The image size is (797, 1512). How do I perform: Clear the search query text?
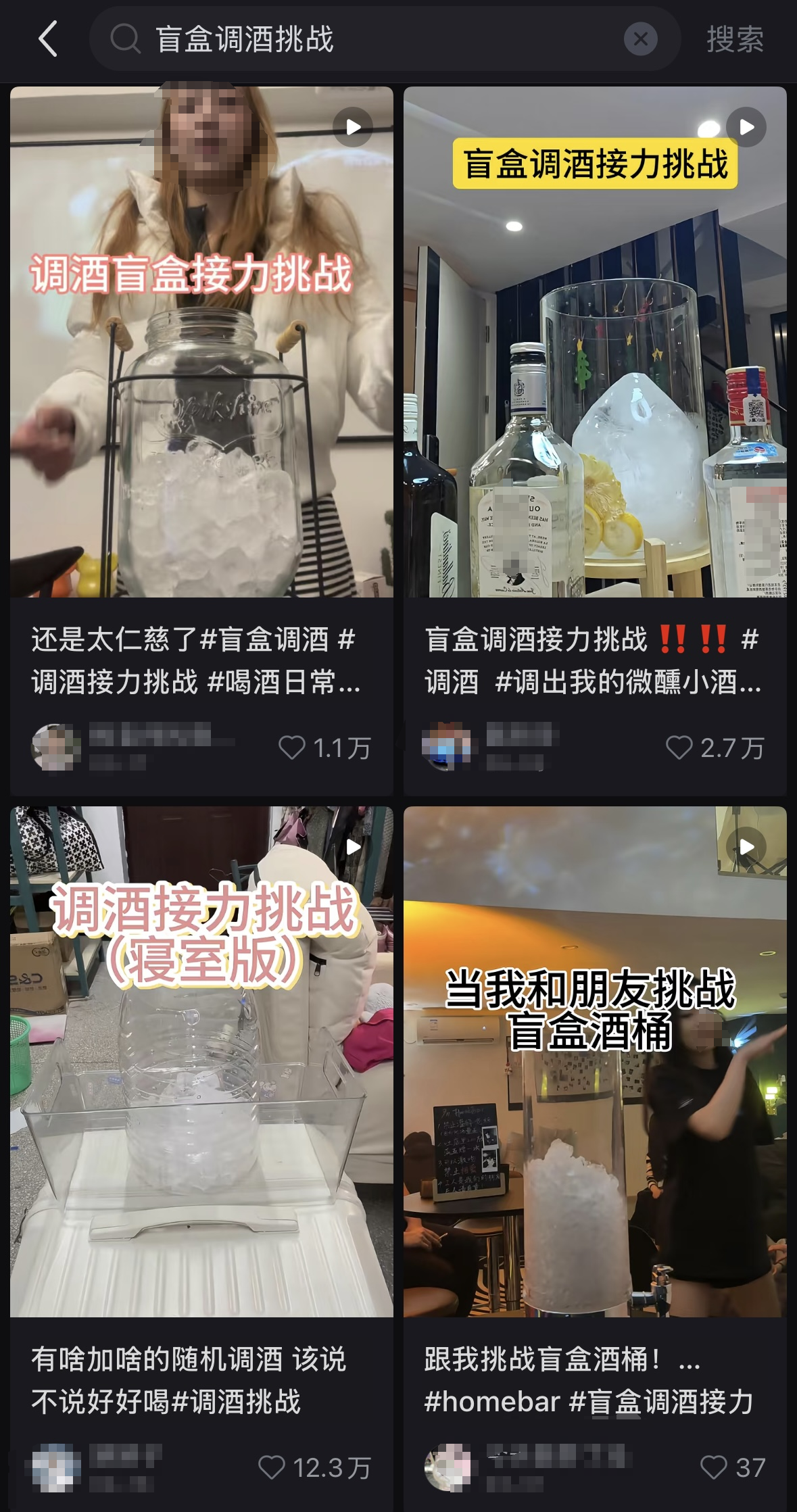coord(640,39)
